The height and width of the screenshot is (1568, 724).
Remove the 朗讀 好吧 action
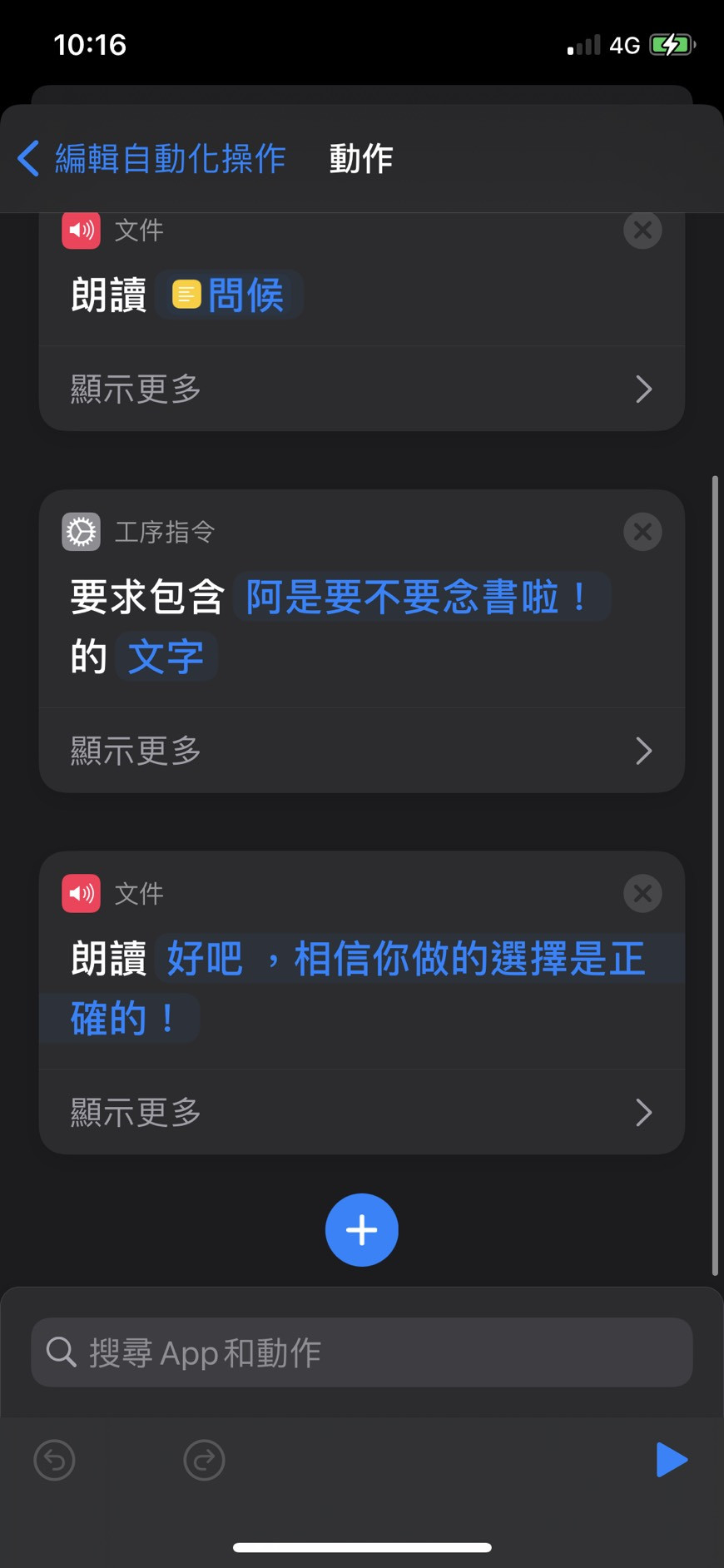point(642,894)
